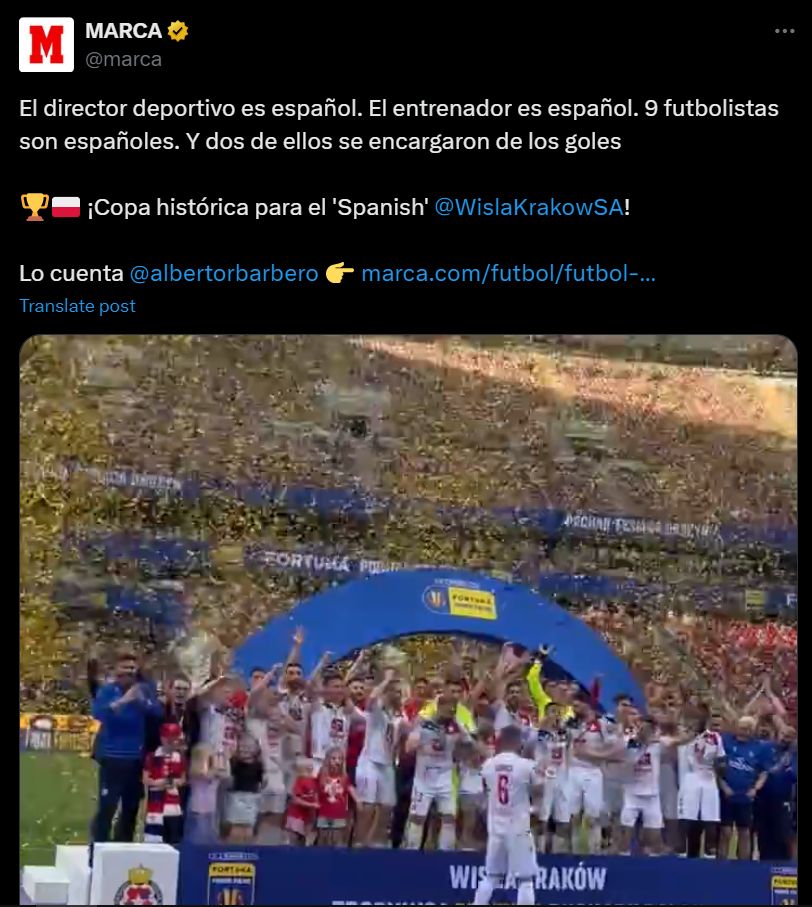The image size is (812, 907).
Task: Open the @WislaKrakowSA mention
Action: (x=529, y=207)
